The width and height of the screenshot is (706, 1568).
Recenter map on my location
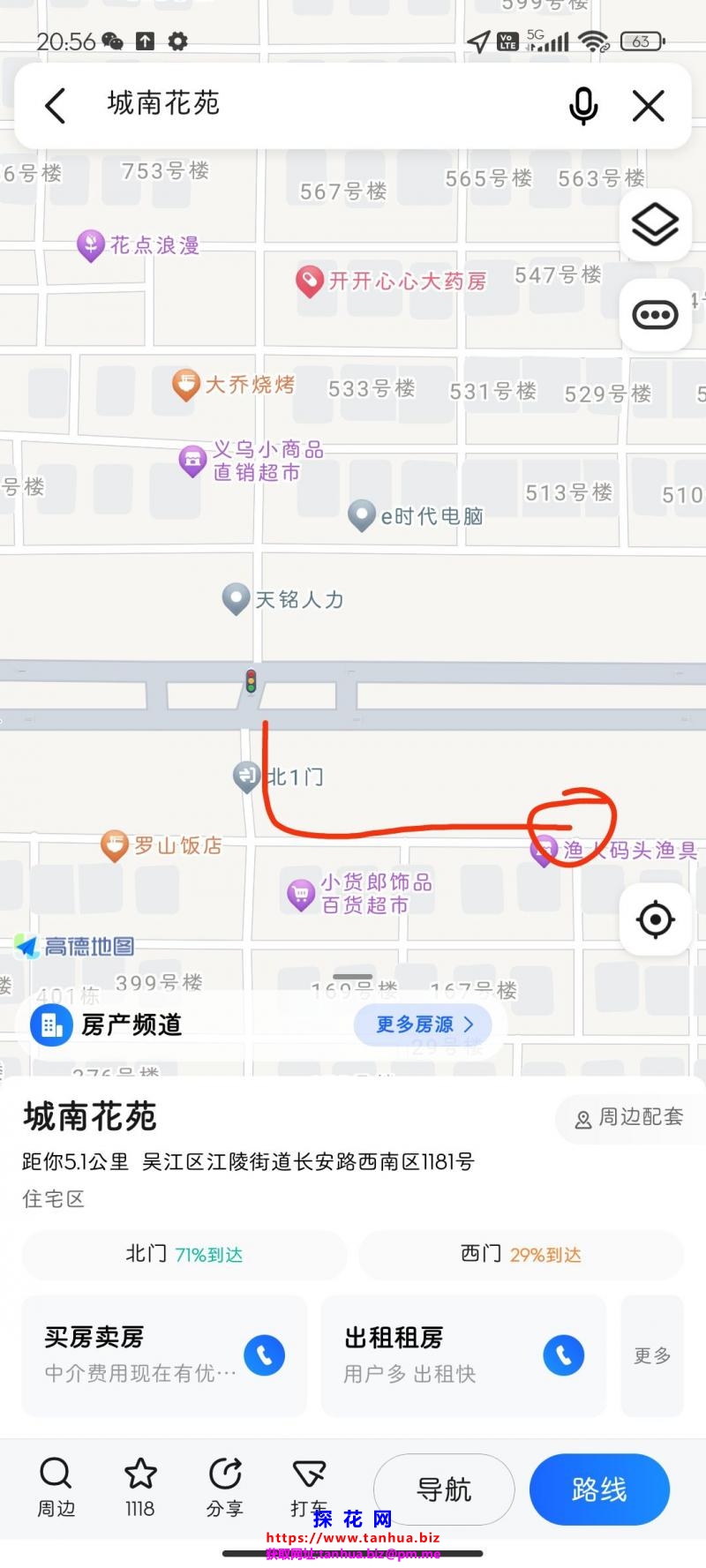point(655,919)
